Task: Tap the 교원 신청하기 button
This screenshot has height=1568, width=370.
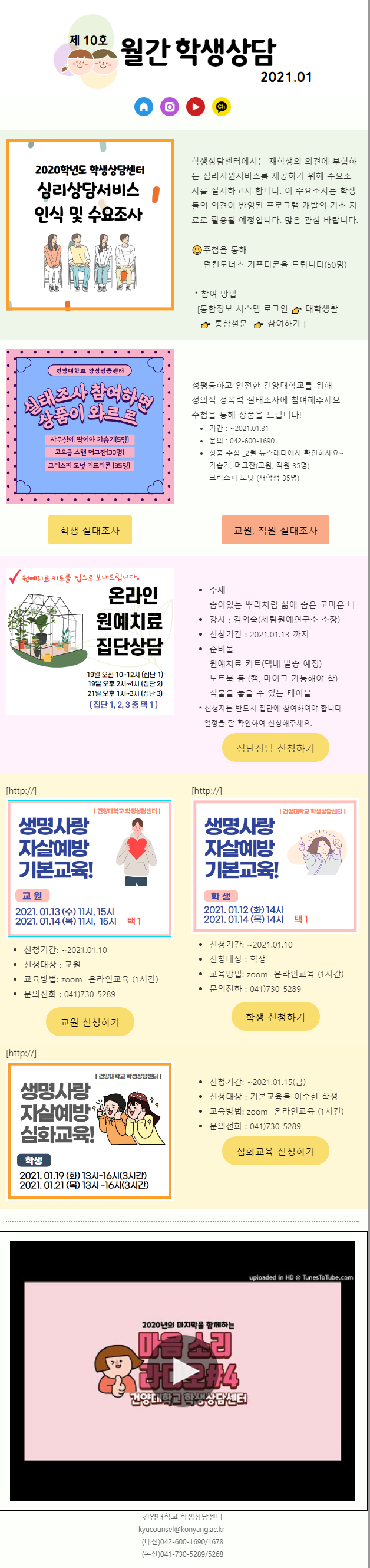Action: tap(90, 1021)
